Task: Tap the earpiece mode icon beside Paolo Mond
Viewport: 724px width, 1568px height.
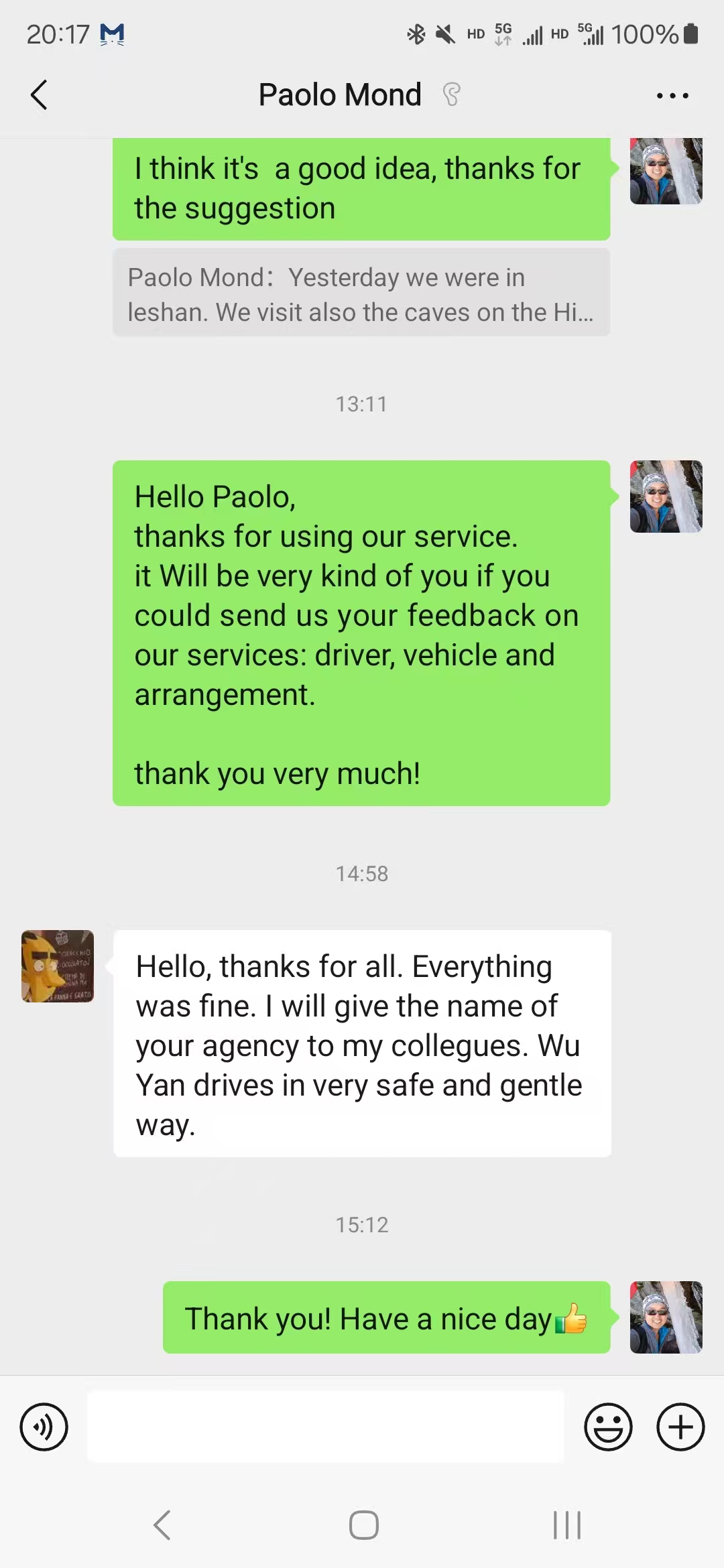Action: tap(450, 95)
